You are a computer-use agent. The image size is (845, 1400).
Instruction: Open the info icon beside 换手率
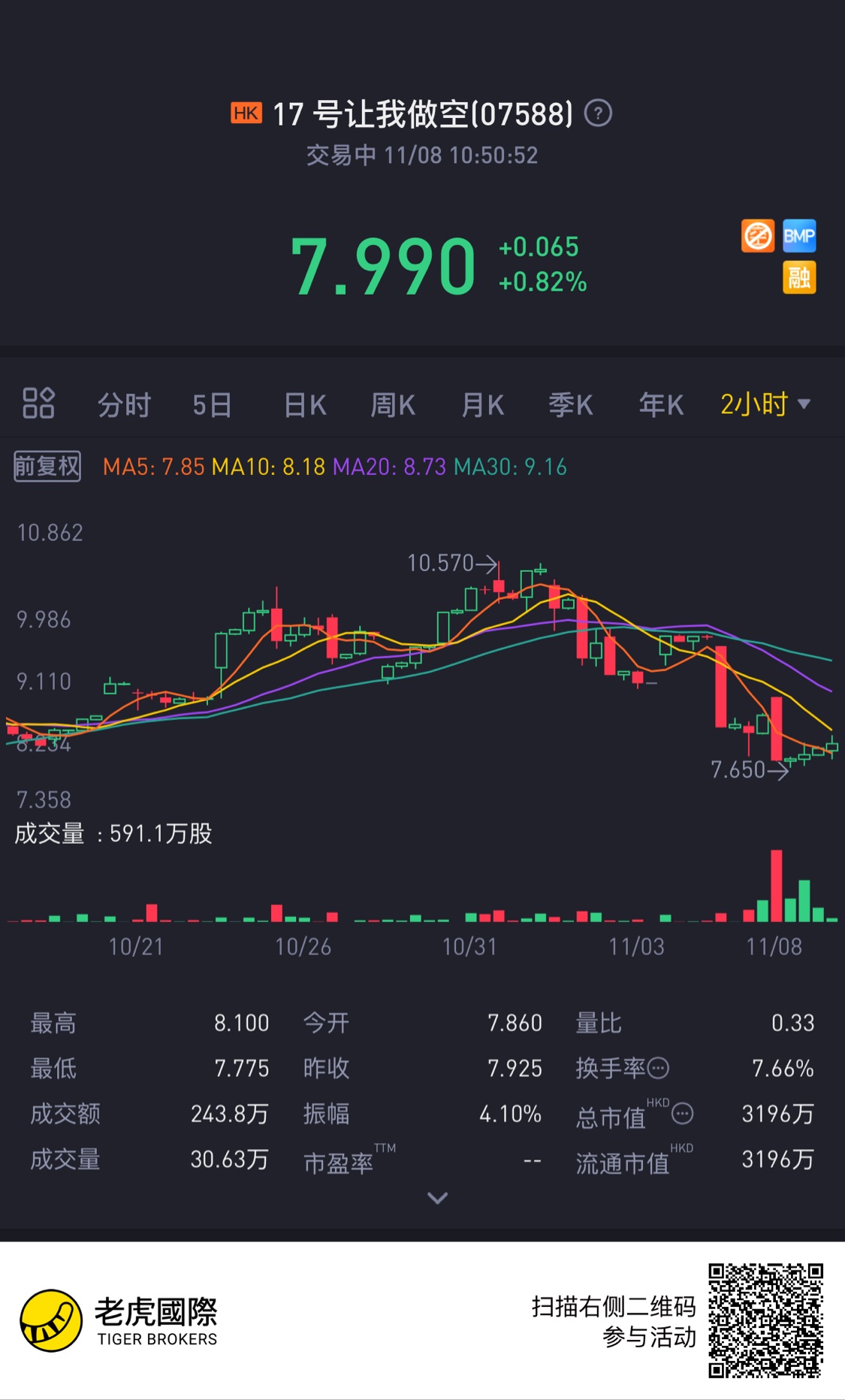point(658,1068)
